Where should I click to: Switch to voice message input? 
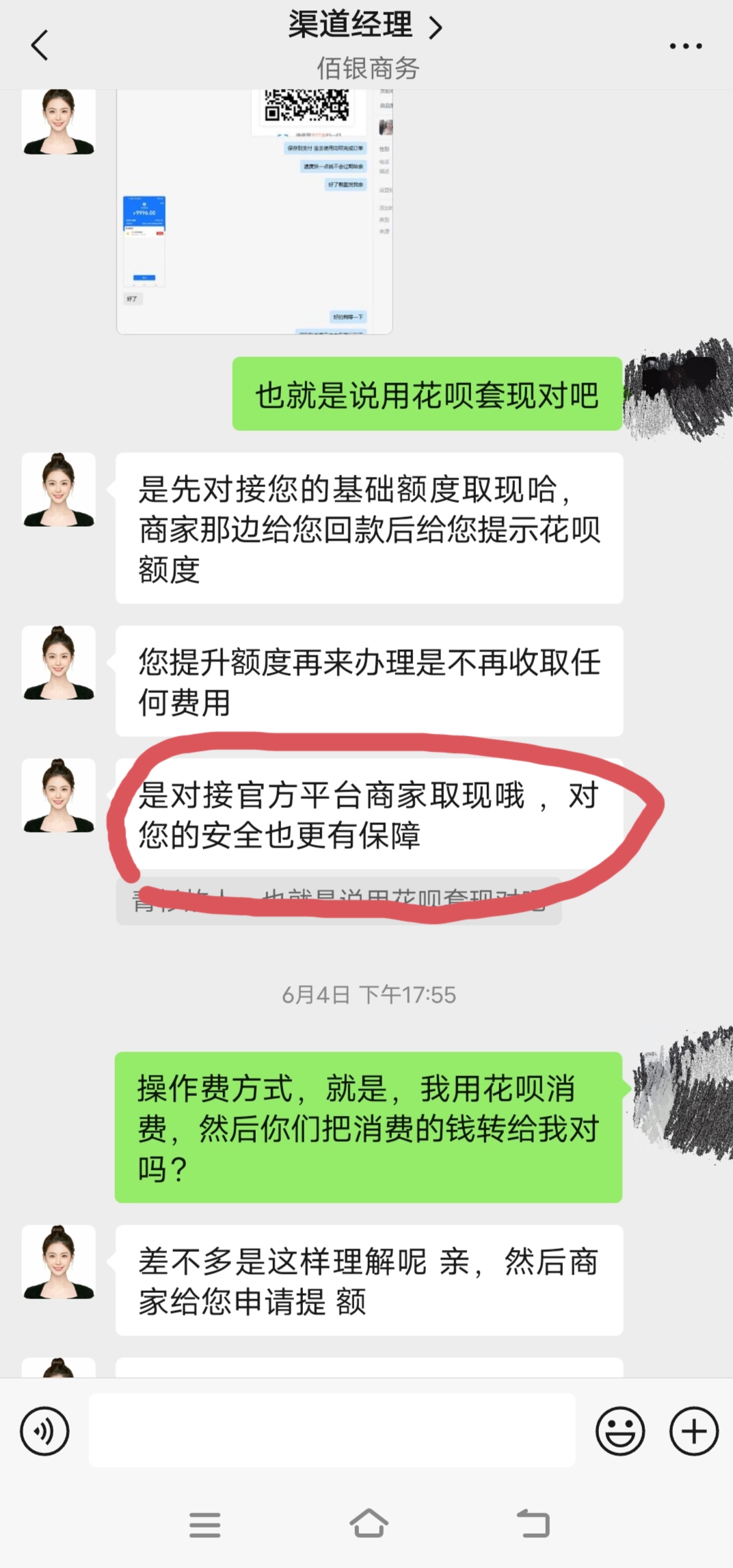point(45,1430)
